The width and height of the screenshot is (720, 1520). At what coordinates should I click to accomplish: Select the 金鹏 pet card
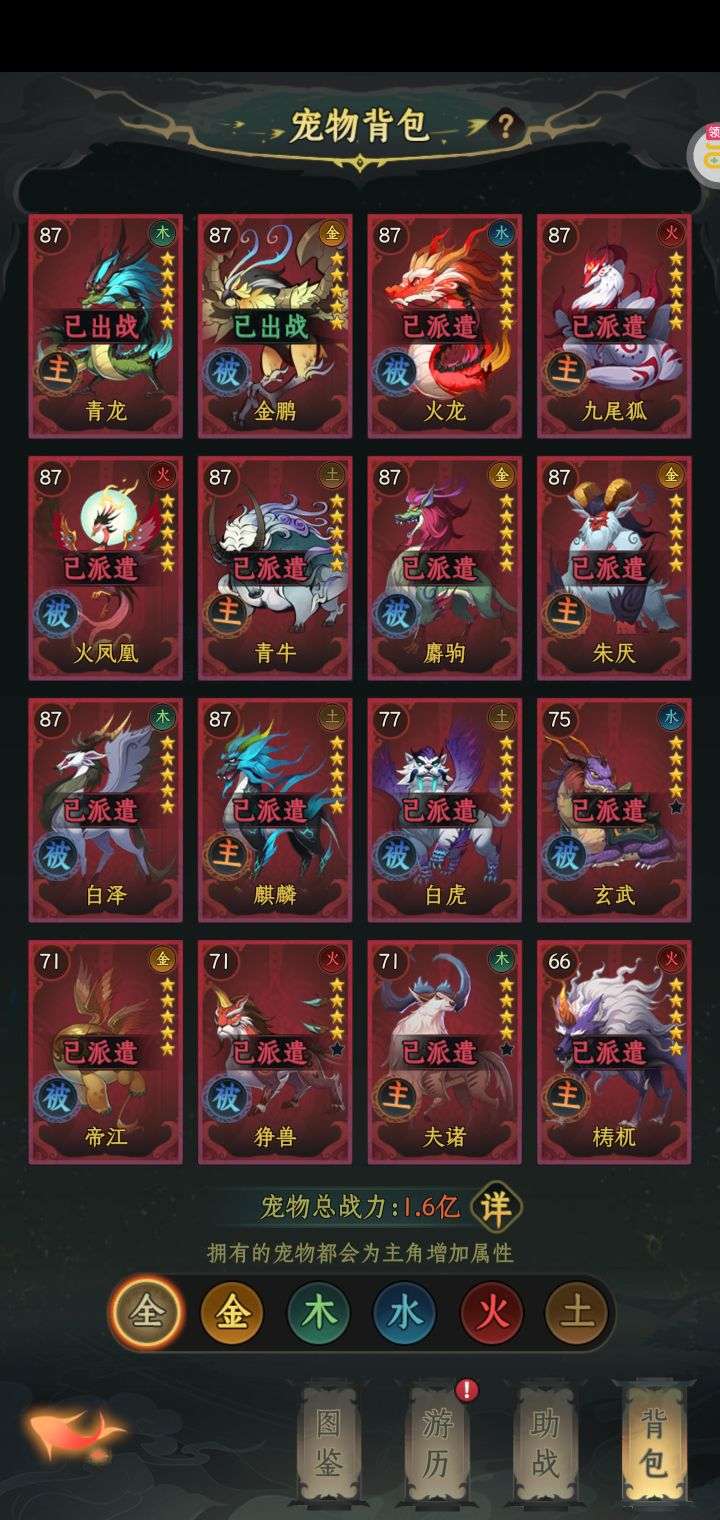tap(275, 326)
